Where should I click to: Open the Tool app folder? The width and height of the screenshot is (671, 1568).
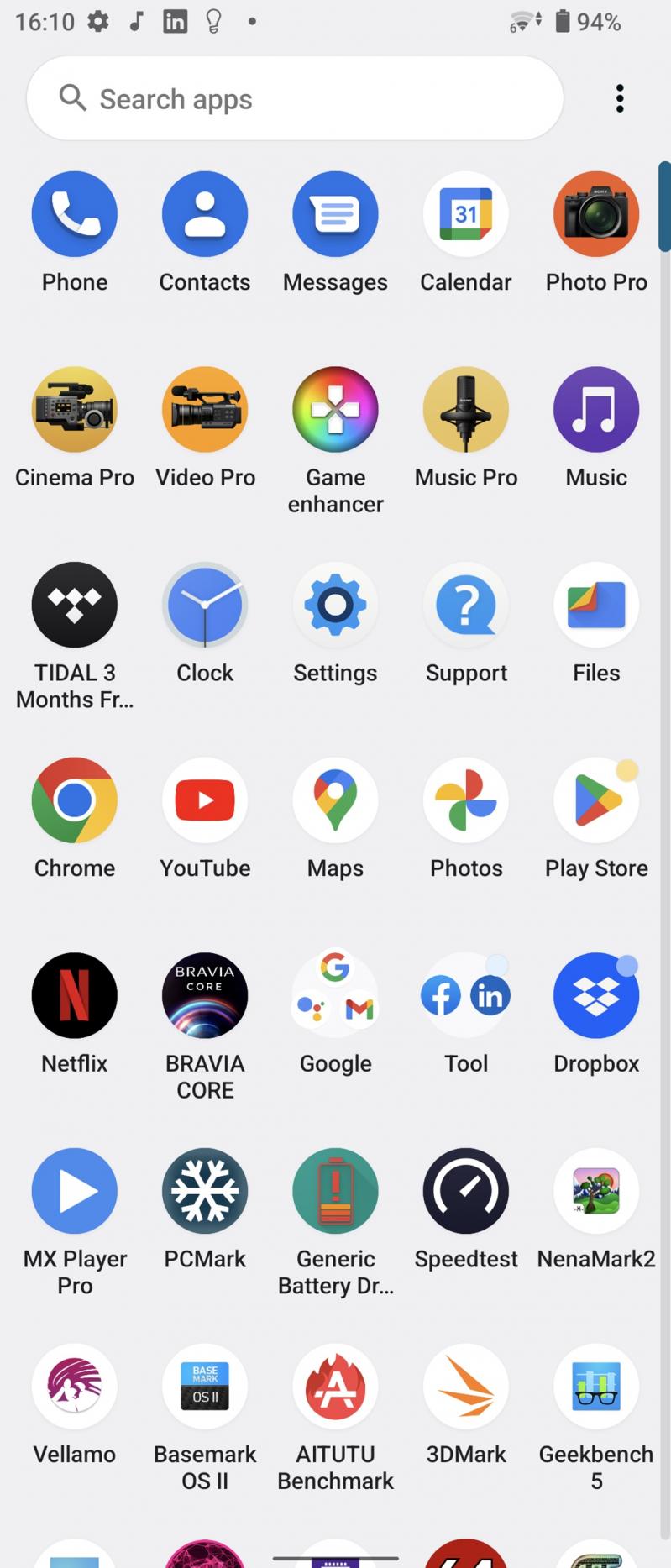tap(465, 995)
